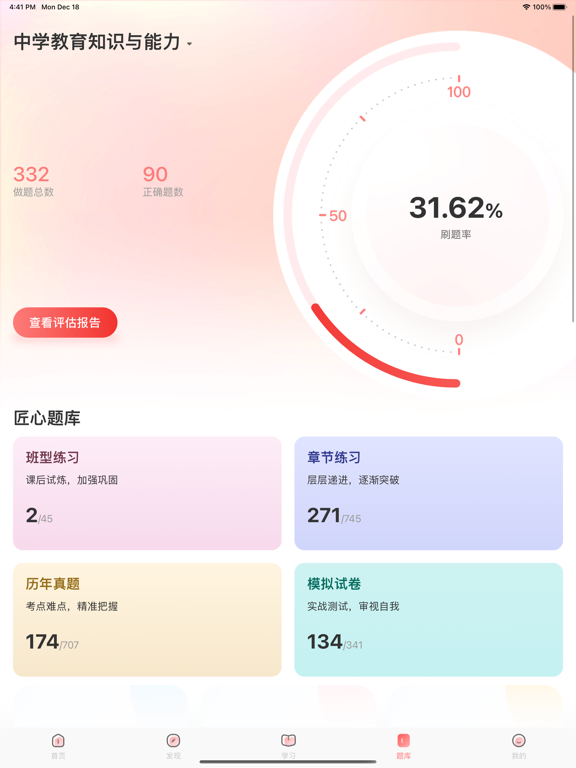Tap the 查看评估报告 button
The image size is (576, 768).
[65, 322]
